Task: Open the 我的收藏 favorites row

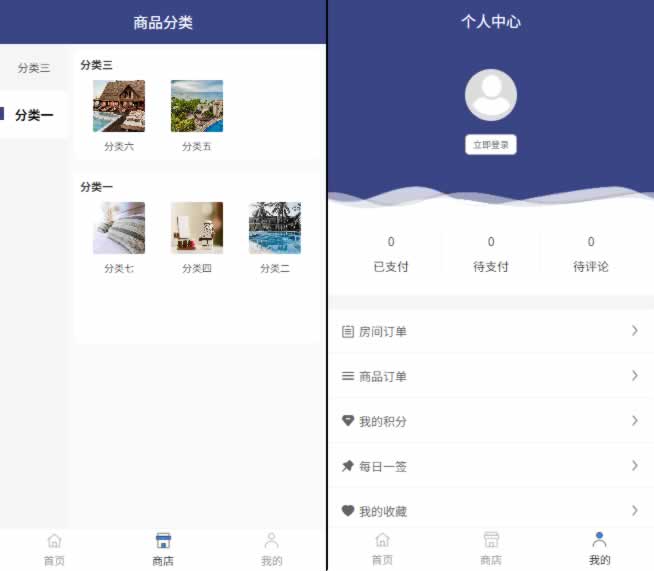Action: click(491, 511)
